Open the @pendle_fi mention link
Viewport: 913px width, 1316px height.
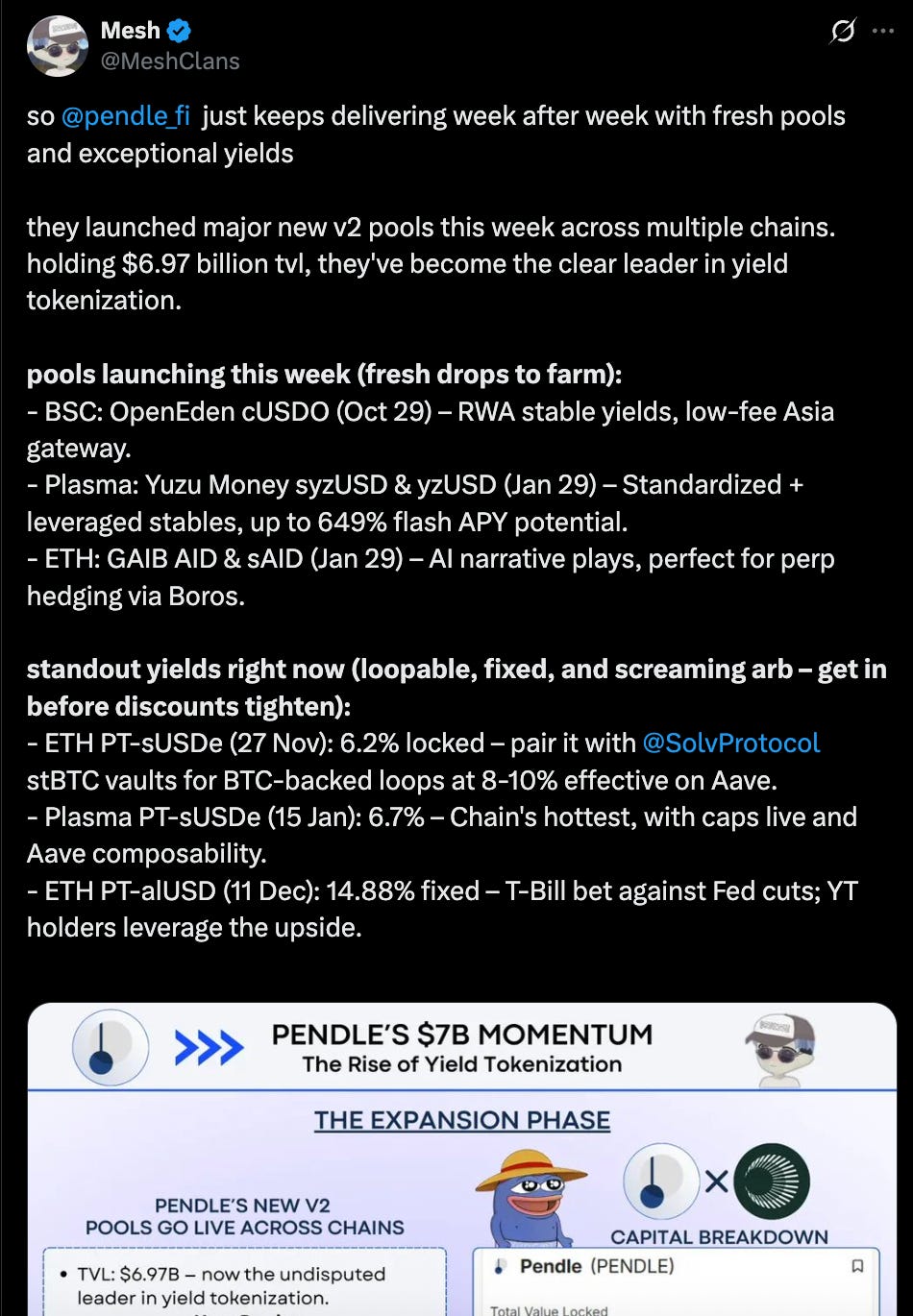pos(126,116)
